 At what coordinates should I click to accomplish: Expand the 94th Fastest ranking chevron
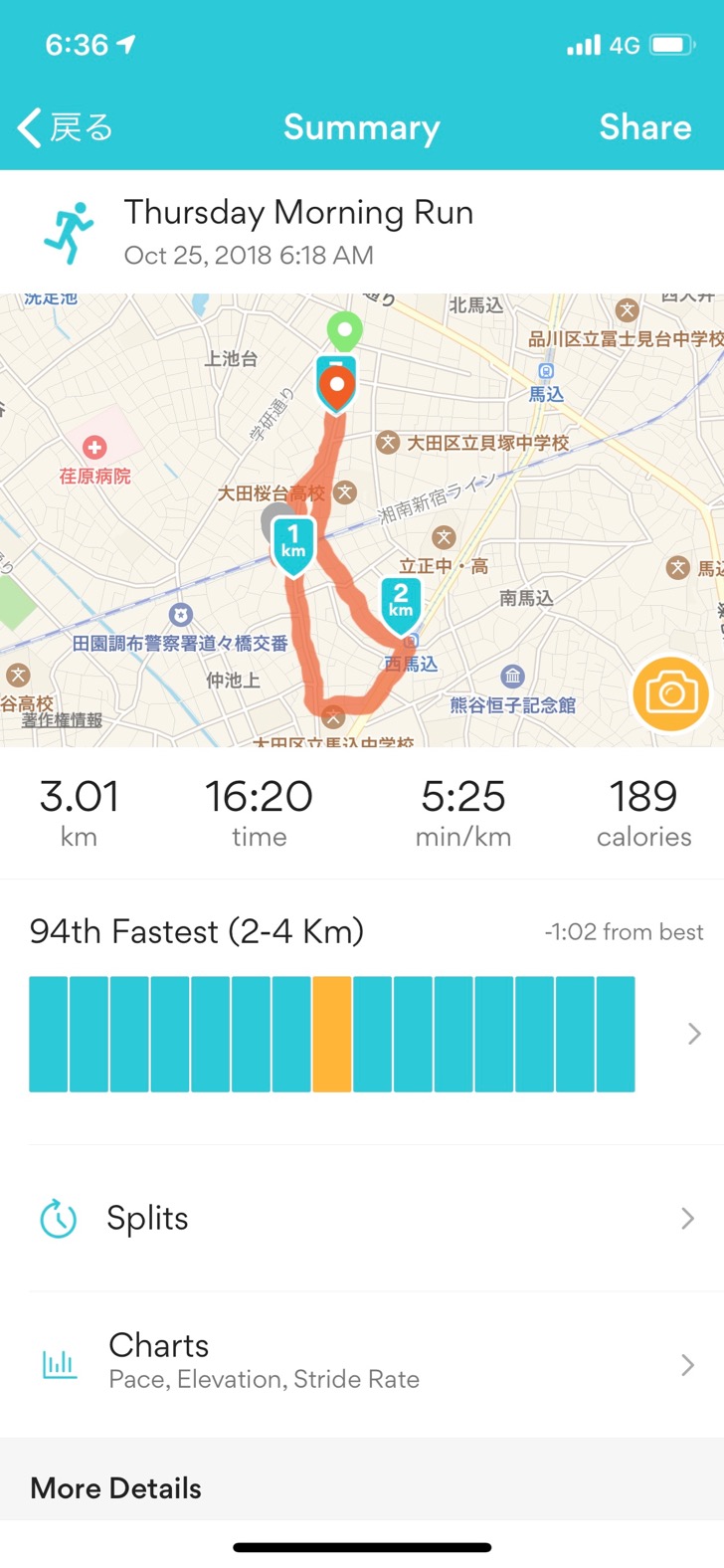[693, 1035]
